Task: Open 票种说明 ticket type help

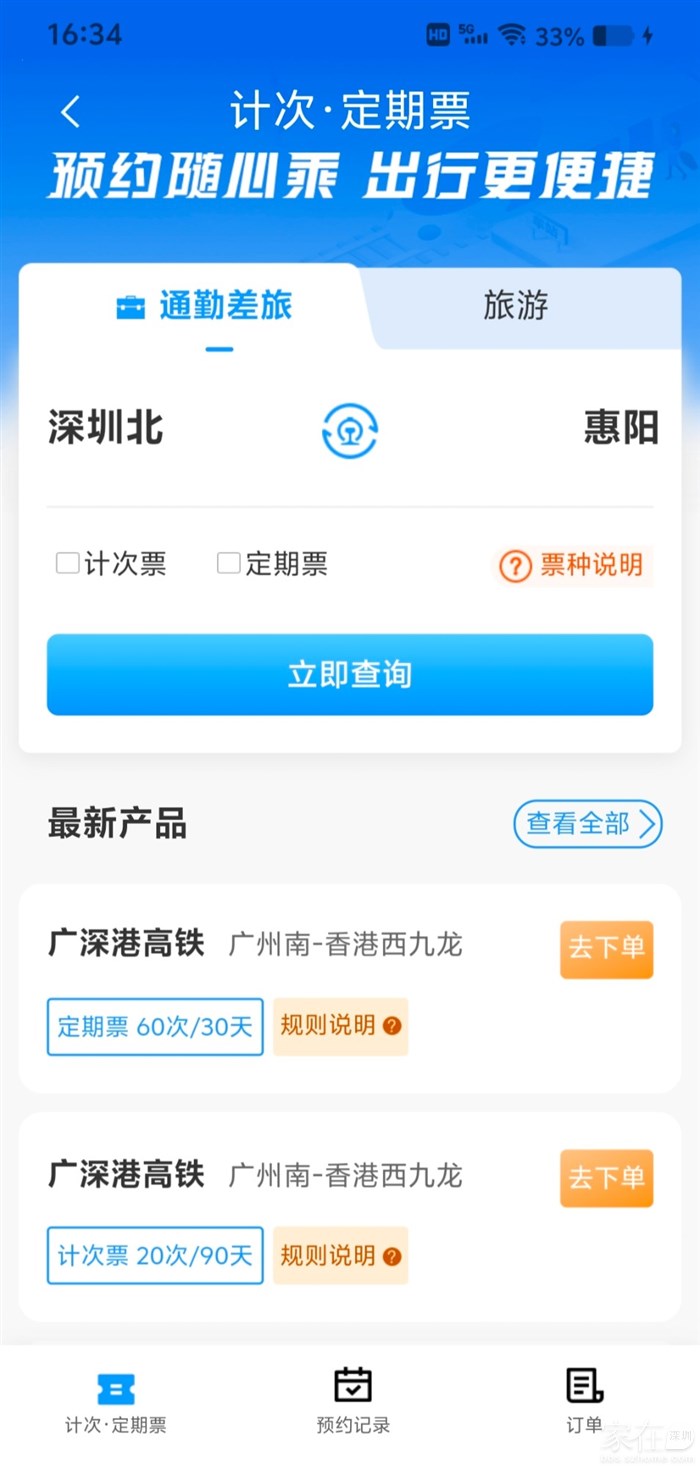Action: pyautogui.click(x=572, y=566)
